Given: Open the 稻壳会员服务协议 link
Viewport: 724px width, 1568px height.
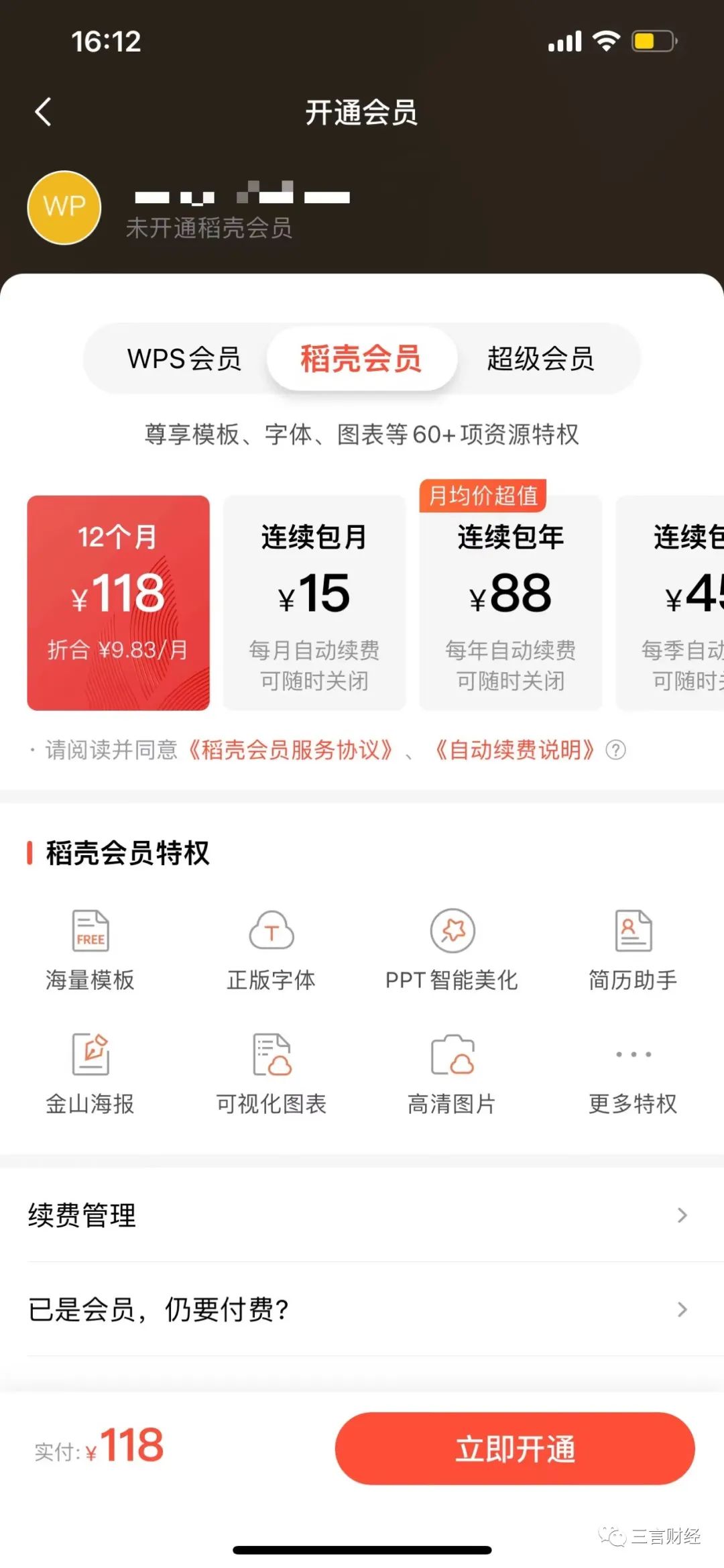Looking at the screenshot, I should 290,750.
